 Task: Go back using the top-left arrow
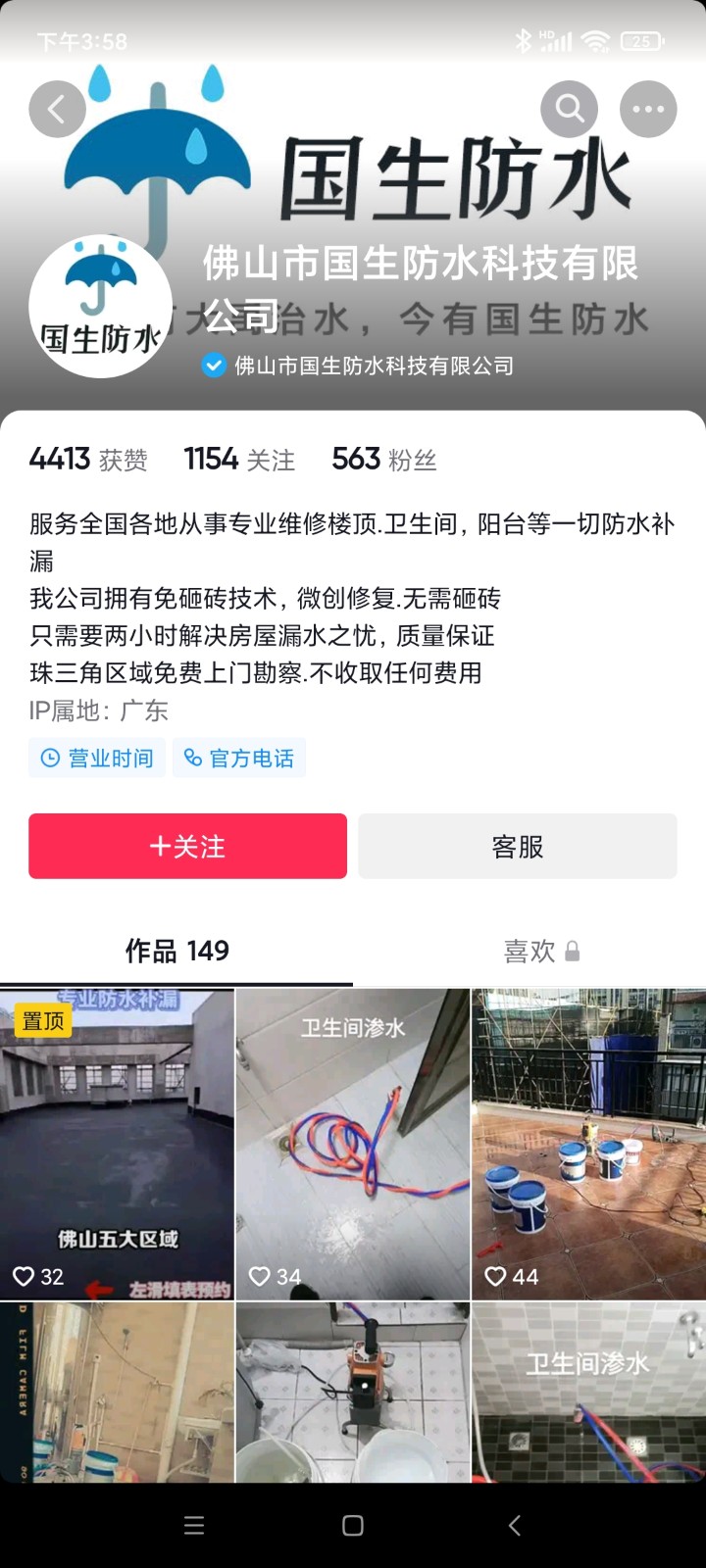57,109
